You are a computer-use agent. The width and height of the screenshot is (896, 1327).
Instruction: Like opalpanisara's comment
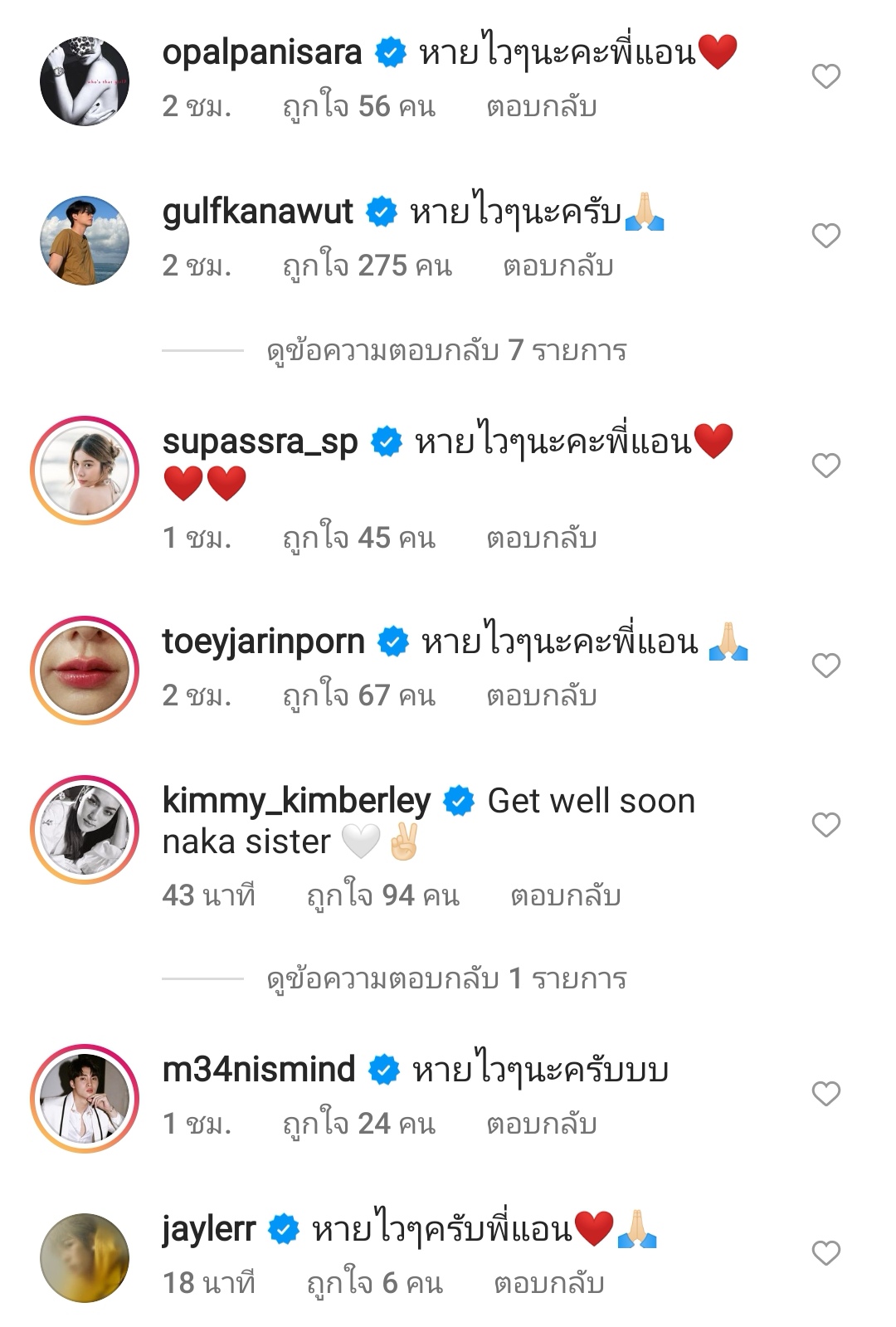[825, 76]
